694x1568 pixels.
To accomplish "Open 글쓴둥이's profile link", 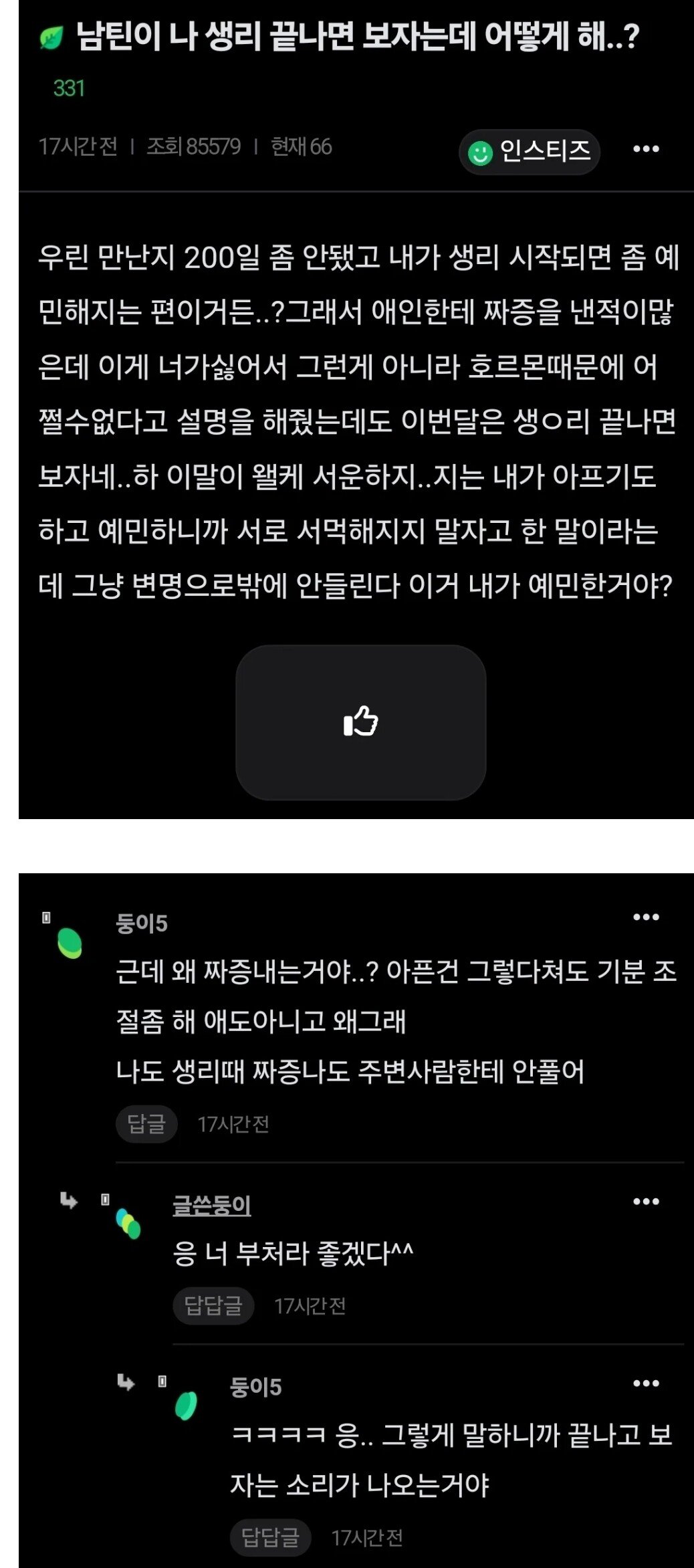I will [211, 1205].
